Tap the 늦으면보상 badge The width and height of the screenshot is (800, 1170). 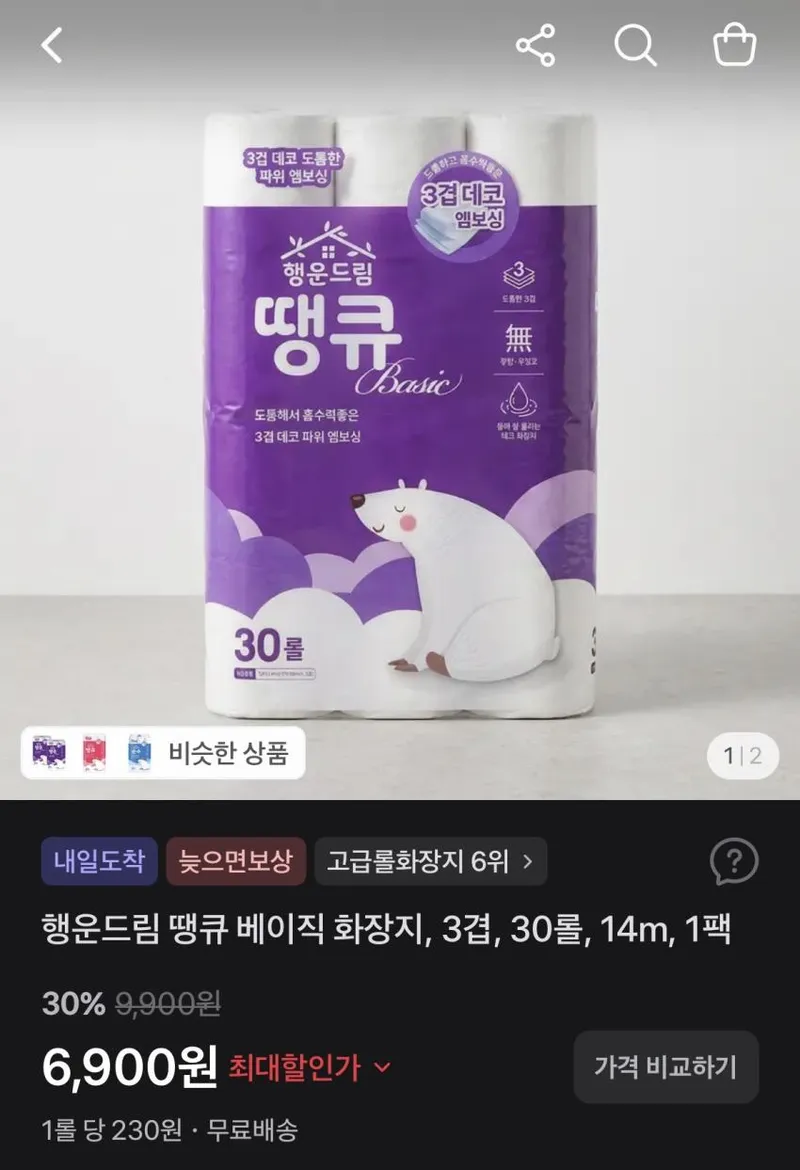[x=236, y=861]
